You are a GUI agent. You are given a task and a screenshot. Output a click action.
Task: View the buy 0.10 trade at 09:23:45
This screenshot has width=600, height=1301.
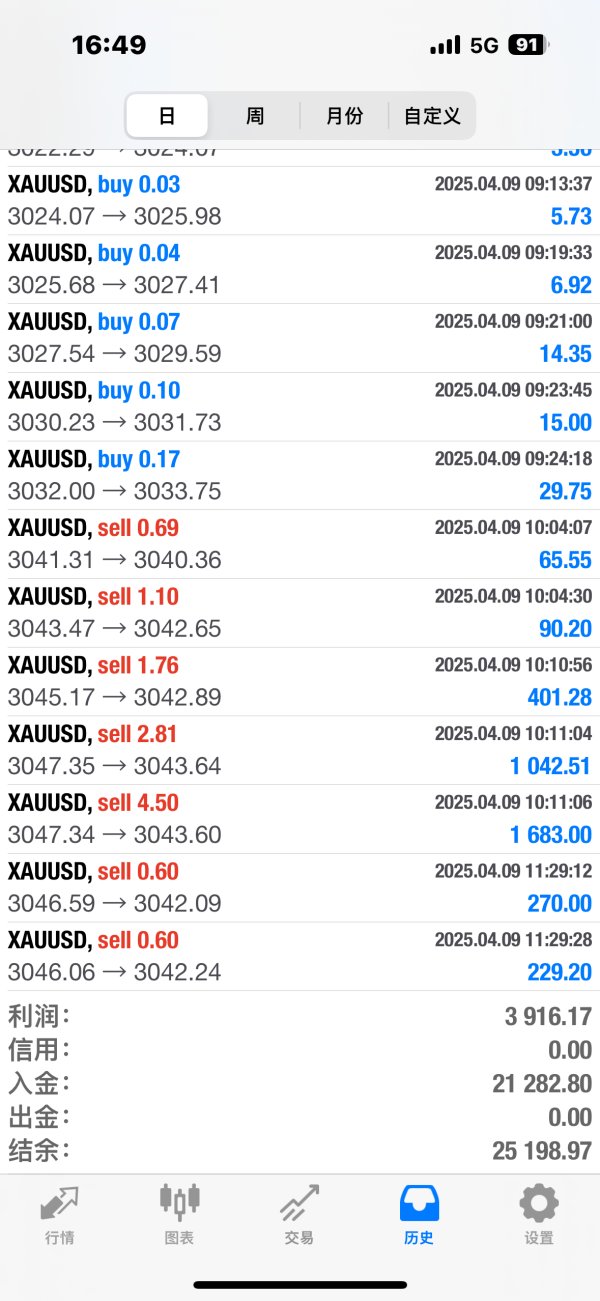coord(300,406)
